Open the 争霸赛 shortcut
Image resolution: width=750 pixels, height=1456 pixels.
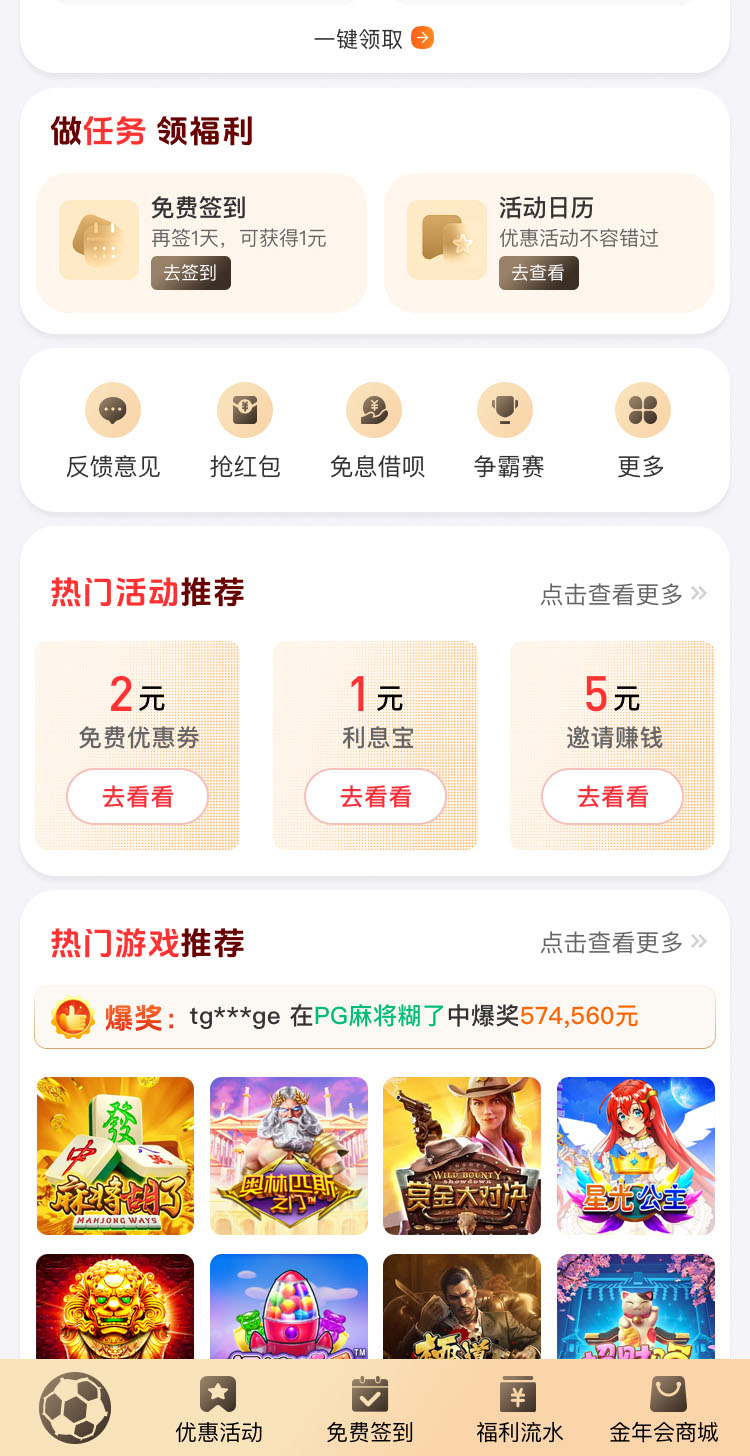tap(508, 431)
